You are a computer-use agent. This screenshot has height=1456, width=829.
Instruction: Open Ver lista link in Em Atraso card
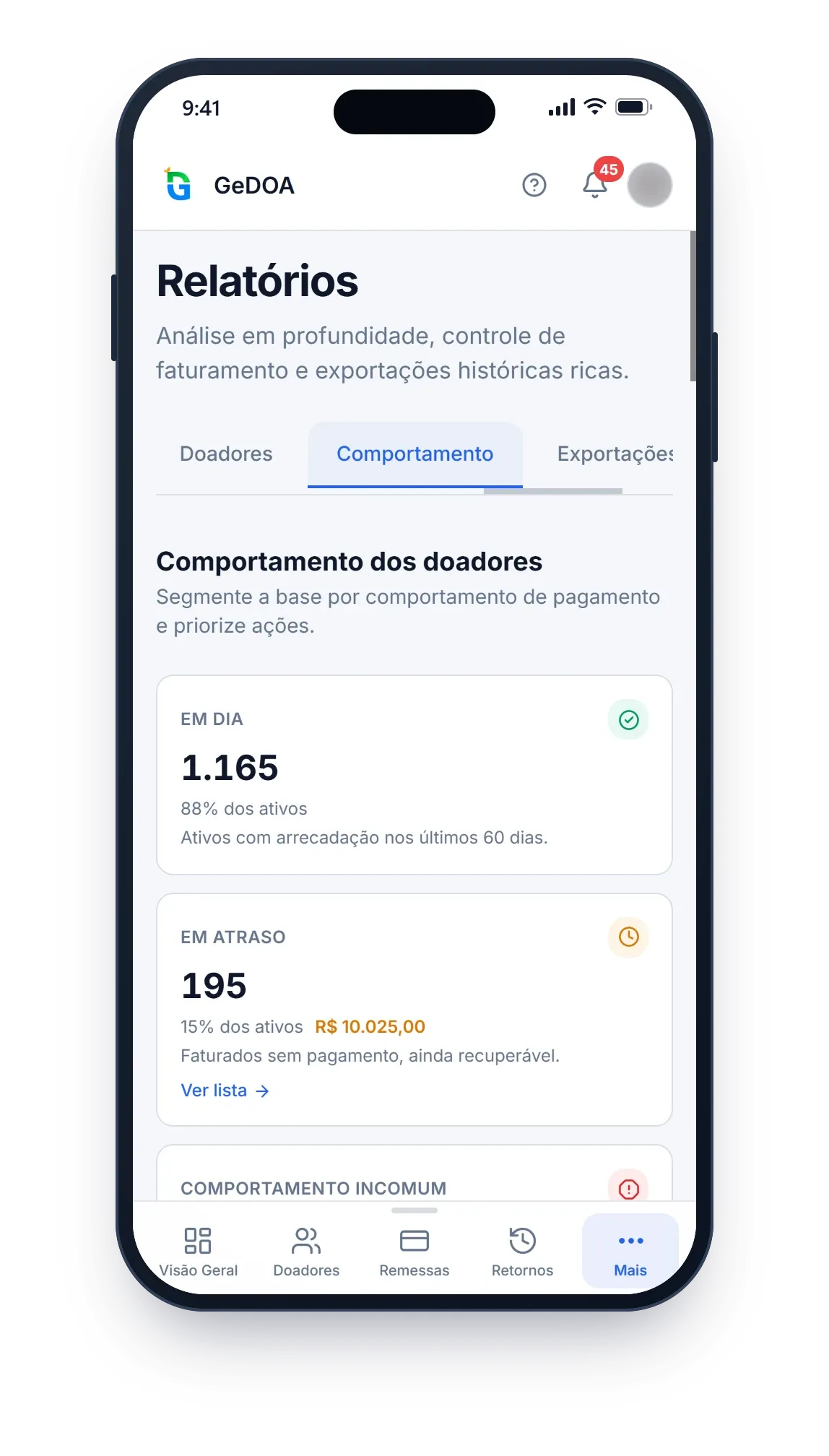click(x=225, y=1091)
